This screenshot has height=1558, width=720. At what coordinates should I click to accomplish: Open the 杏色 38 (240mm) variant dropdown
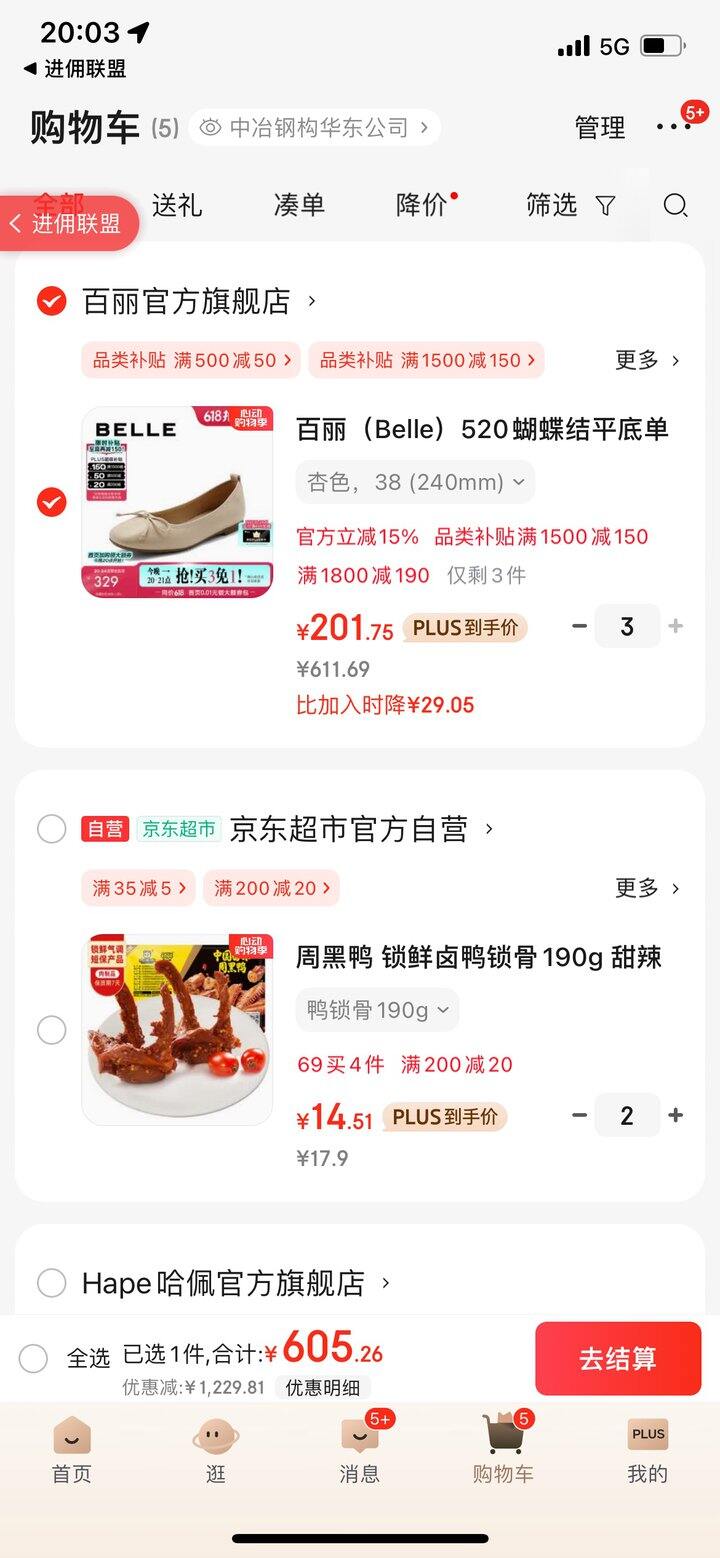(x=414, y=481)
